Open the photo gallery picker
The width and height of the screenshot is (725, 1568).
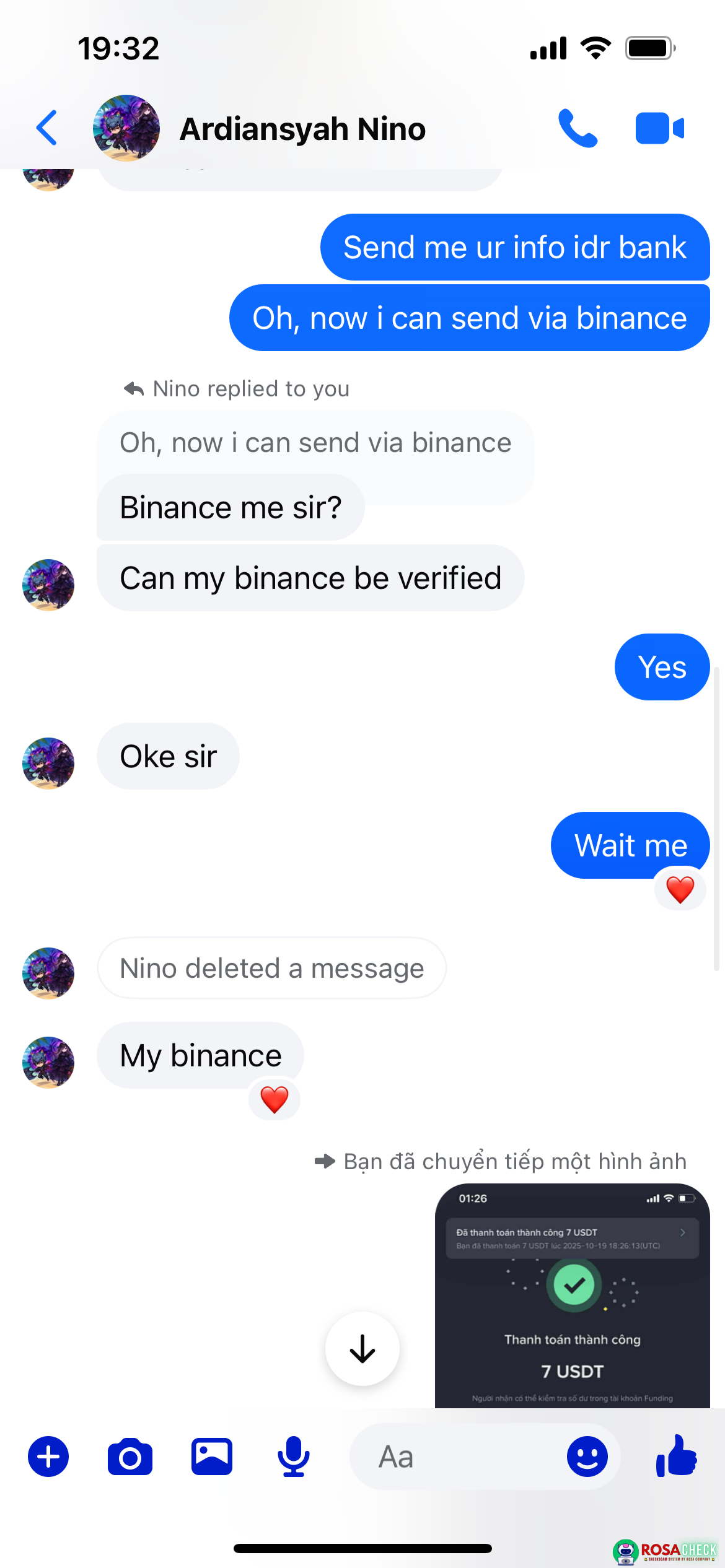212,1457
